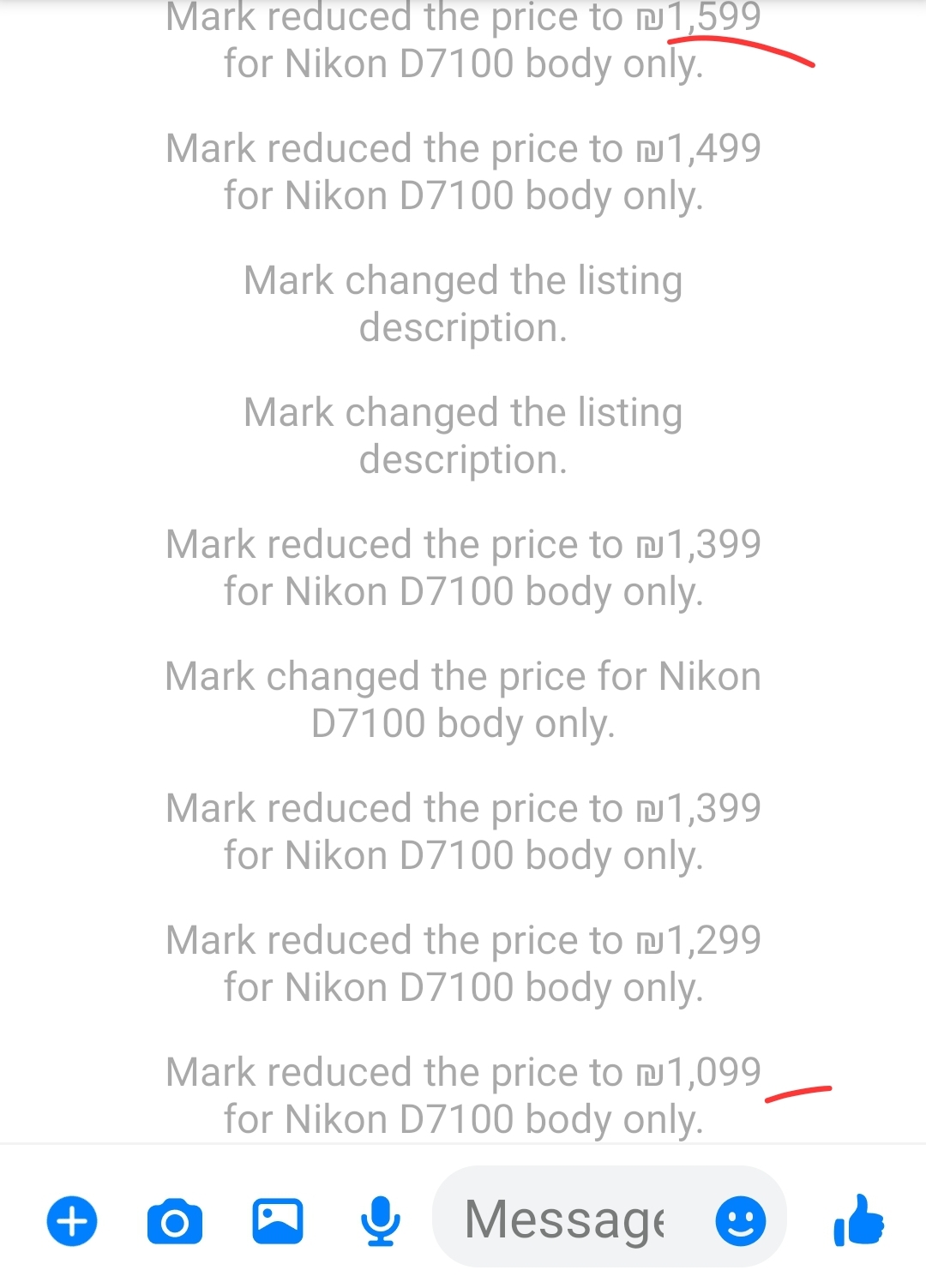Image resolution: width=926 pixels, height=1288 pixels.
Task: Open the more actions plus menu
Action: (x=72, y=1220)
